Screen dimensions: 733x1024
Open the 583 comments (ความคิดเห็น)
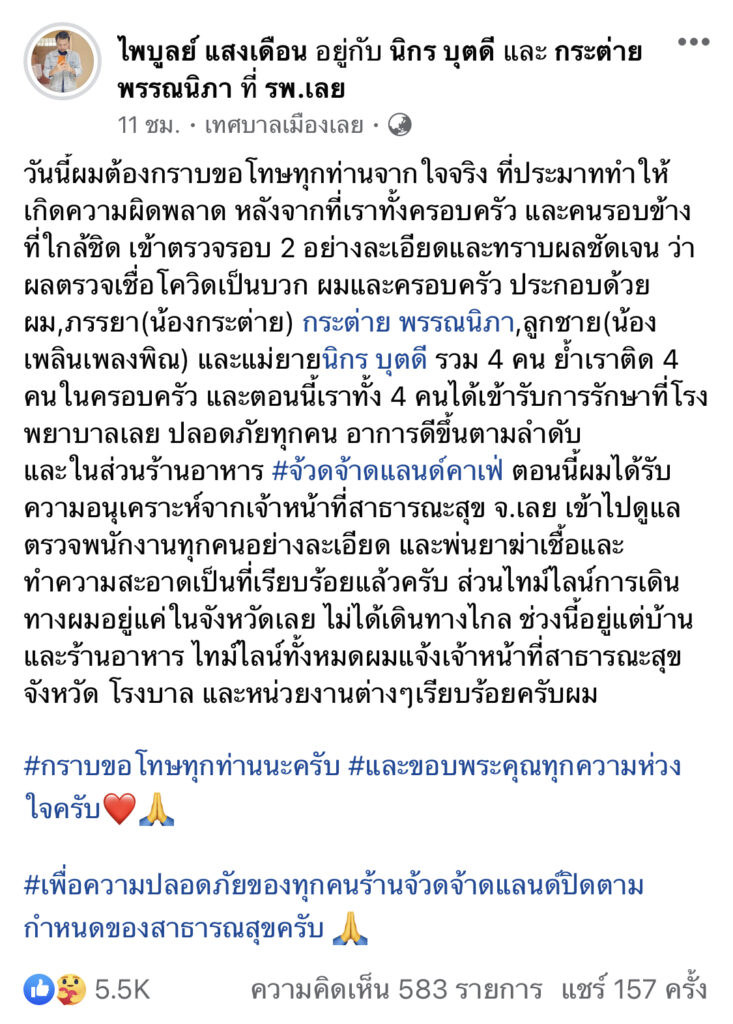(x=396, y=989)
